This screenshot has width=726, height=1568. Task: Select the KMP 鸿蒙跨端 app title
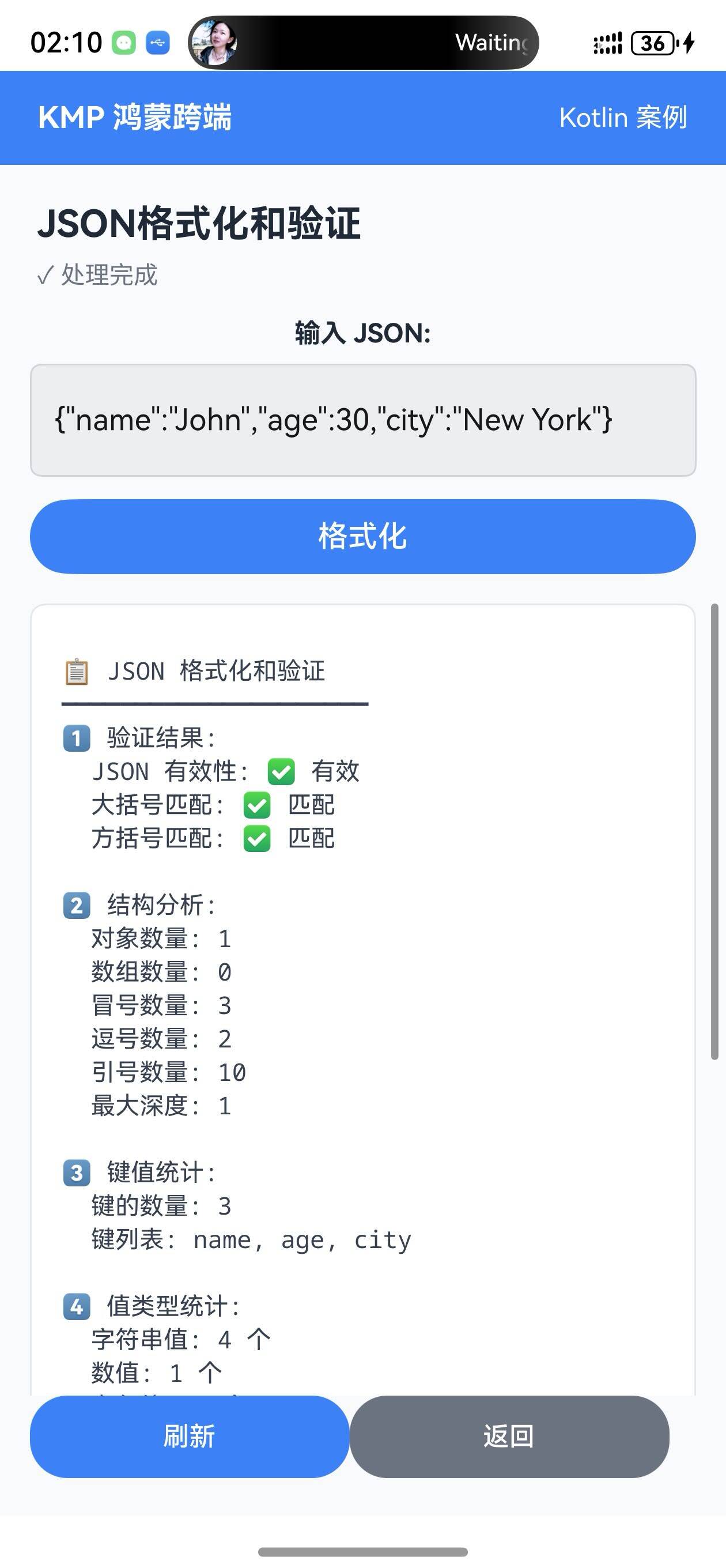[x=136, y=118]
